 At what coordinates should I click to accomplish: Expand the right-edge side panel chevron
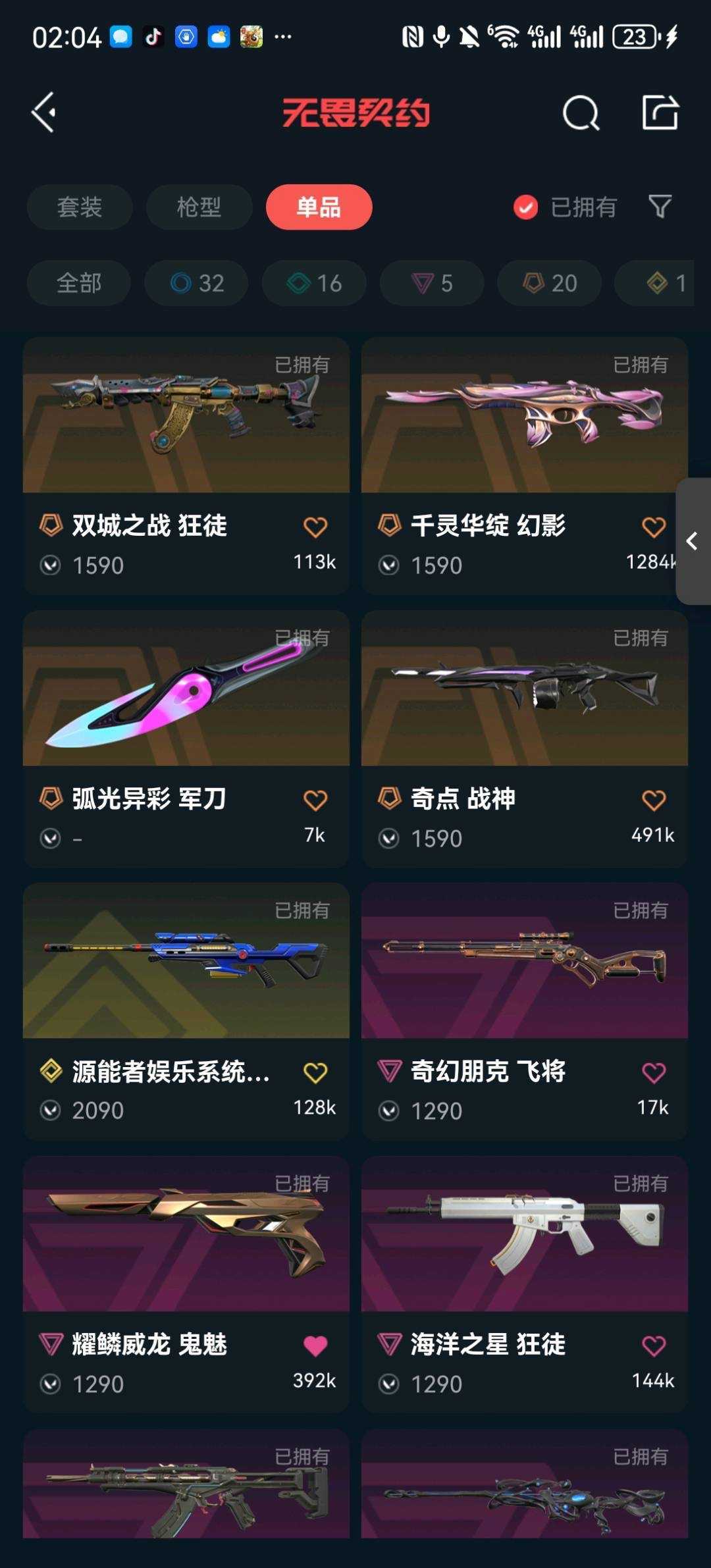pyautogui.click(x=693, y=541)
